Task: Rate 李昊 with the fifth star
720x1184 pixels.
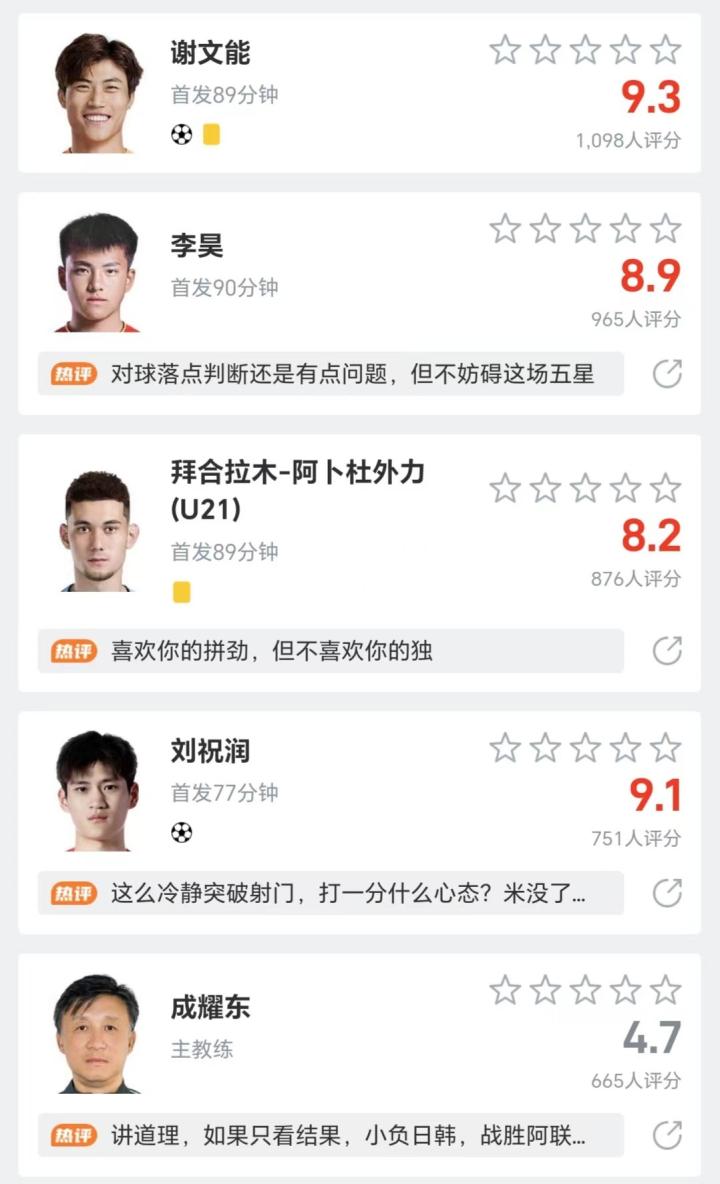Action: point(665,229)
